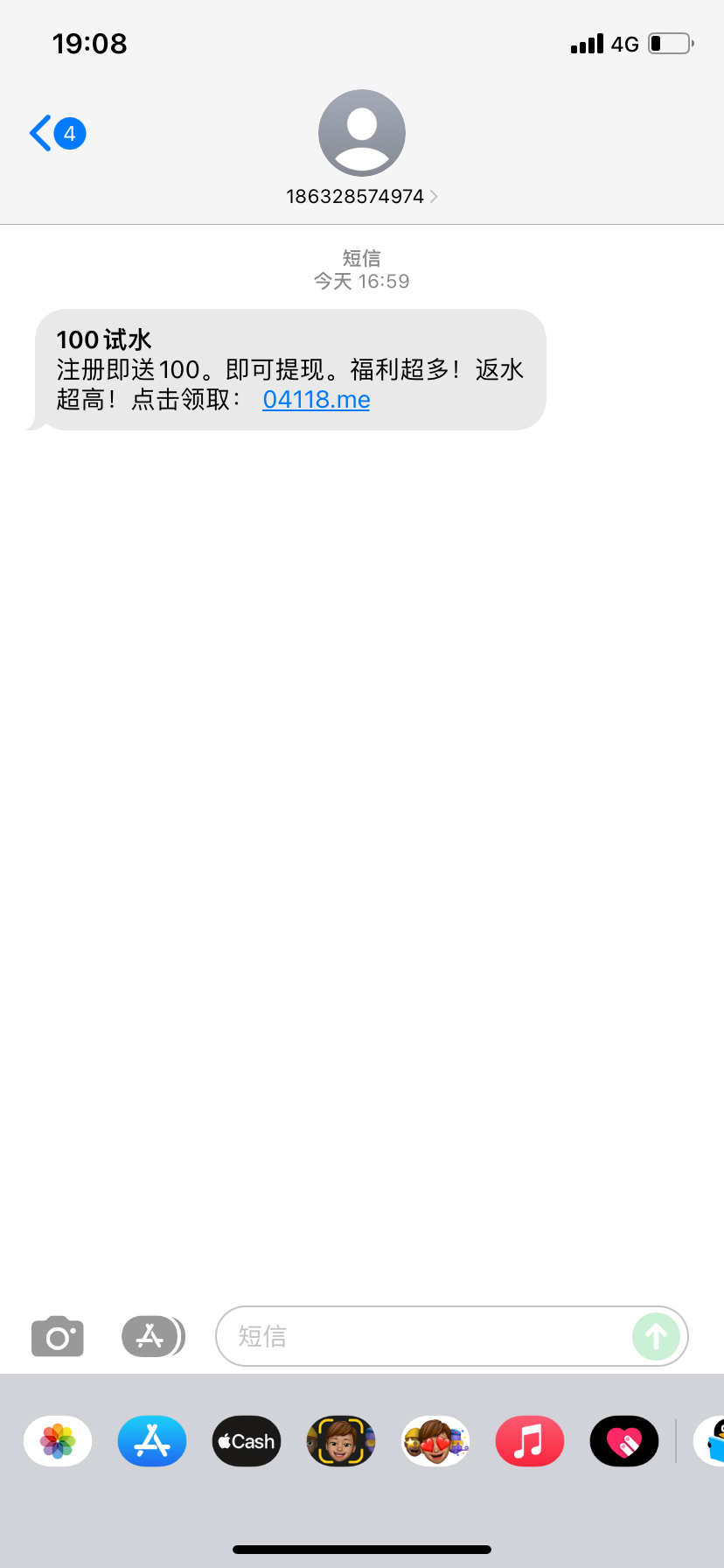Focus the 短信 message text field
724x1568 pixels.
420,1336
